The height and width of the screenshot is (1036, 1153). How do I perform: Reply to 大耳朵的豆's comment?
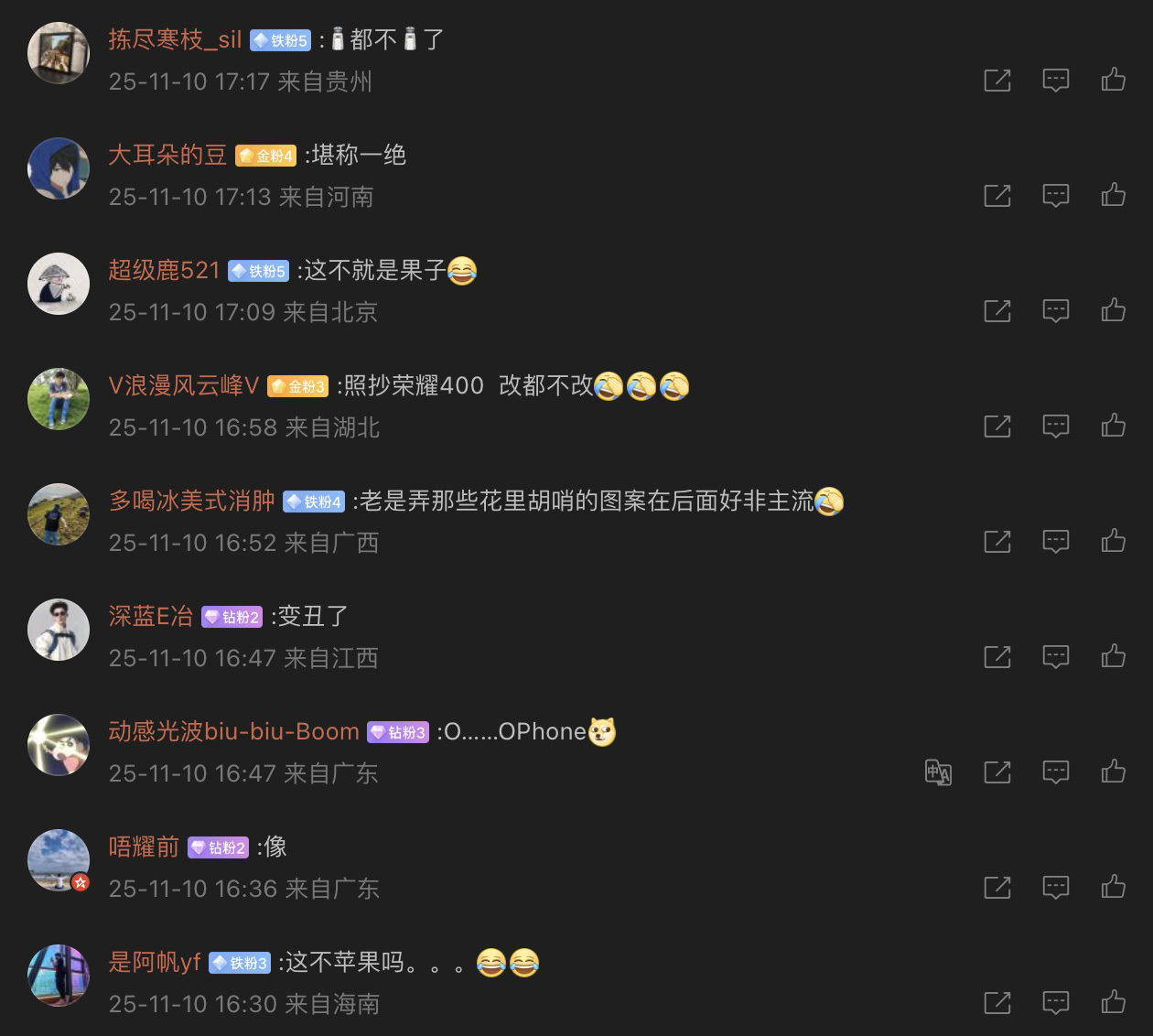(1055, 196)
